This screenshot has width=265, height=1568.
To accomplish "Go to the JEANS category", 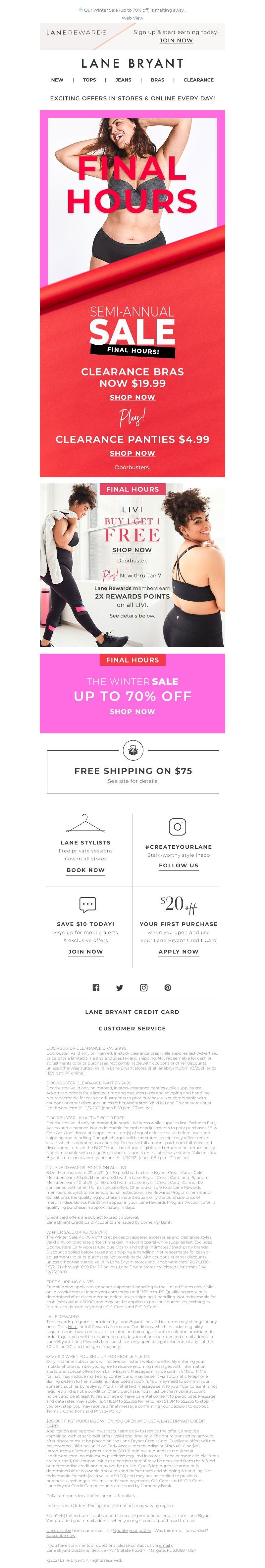I will 123,80.
